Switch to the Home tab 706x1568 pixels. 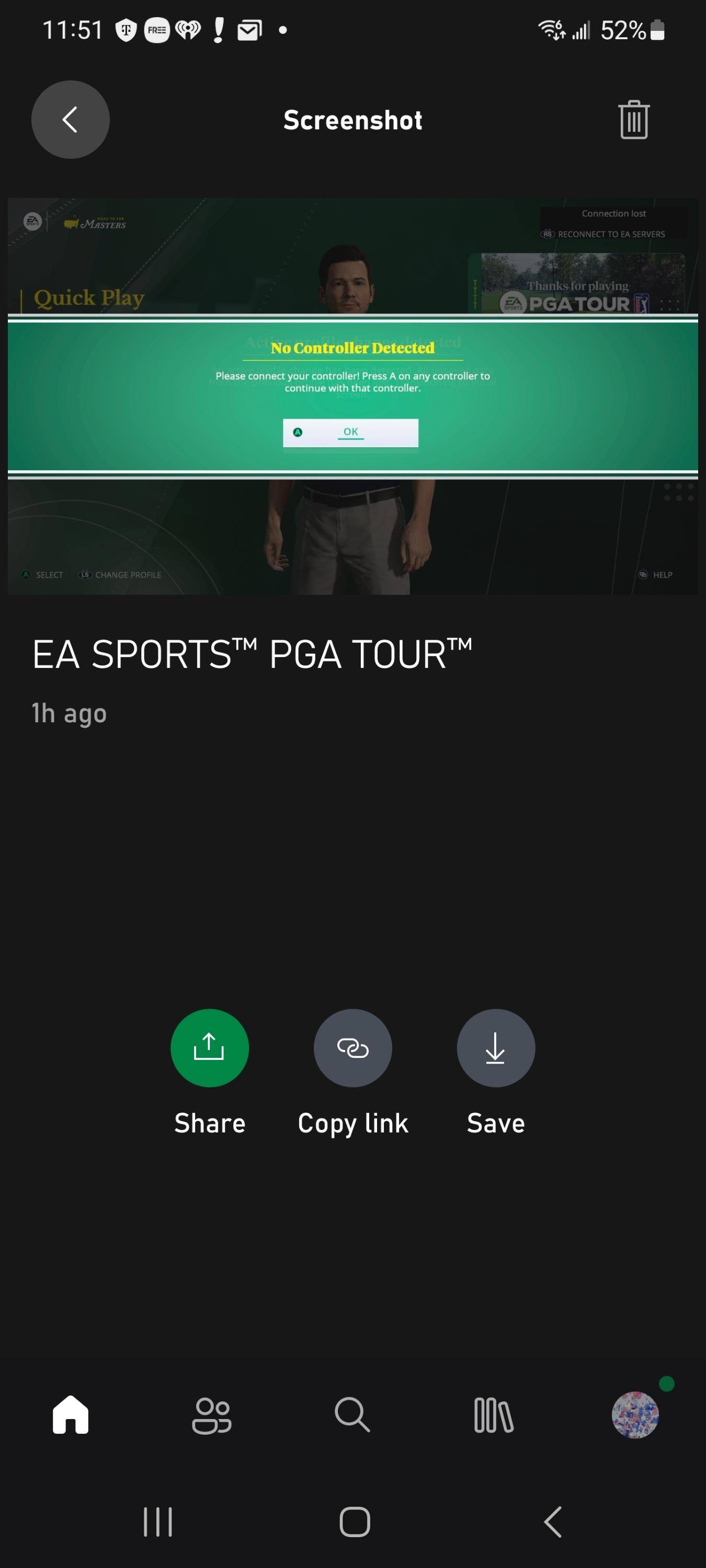point(71,1415)
